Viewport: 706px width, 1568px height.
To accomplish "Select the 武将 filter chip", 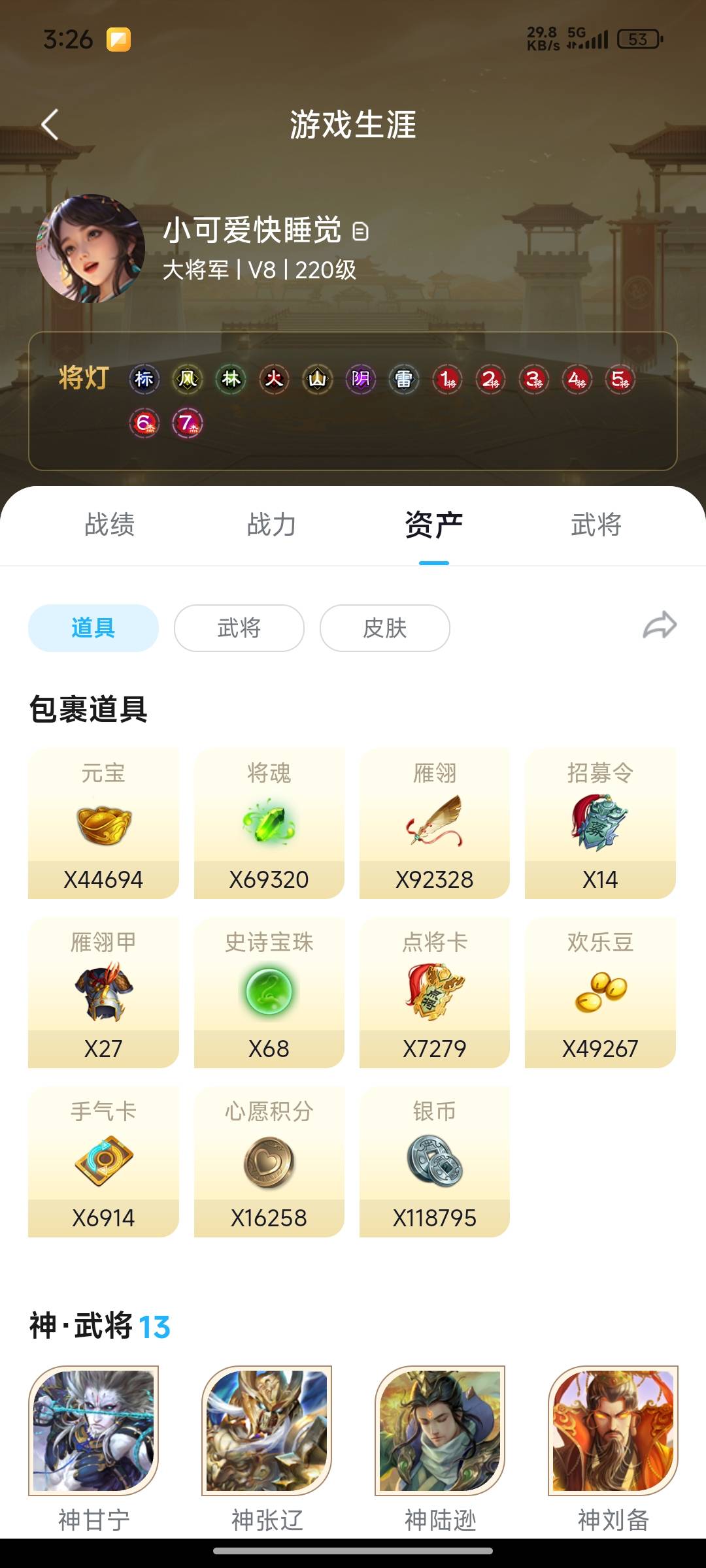I will coord(239,628).
